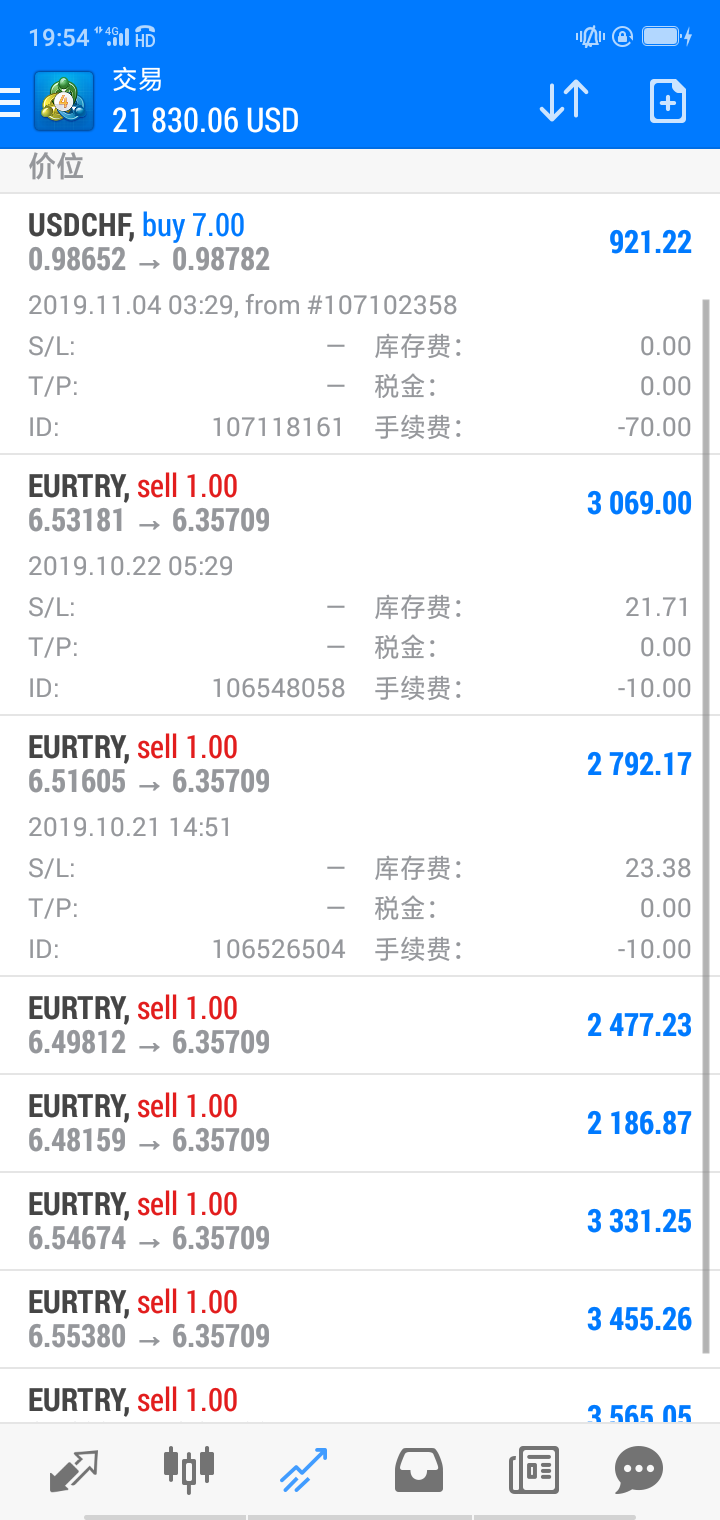Open the News tab

click(x=533, y=1470)
